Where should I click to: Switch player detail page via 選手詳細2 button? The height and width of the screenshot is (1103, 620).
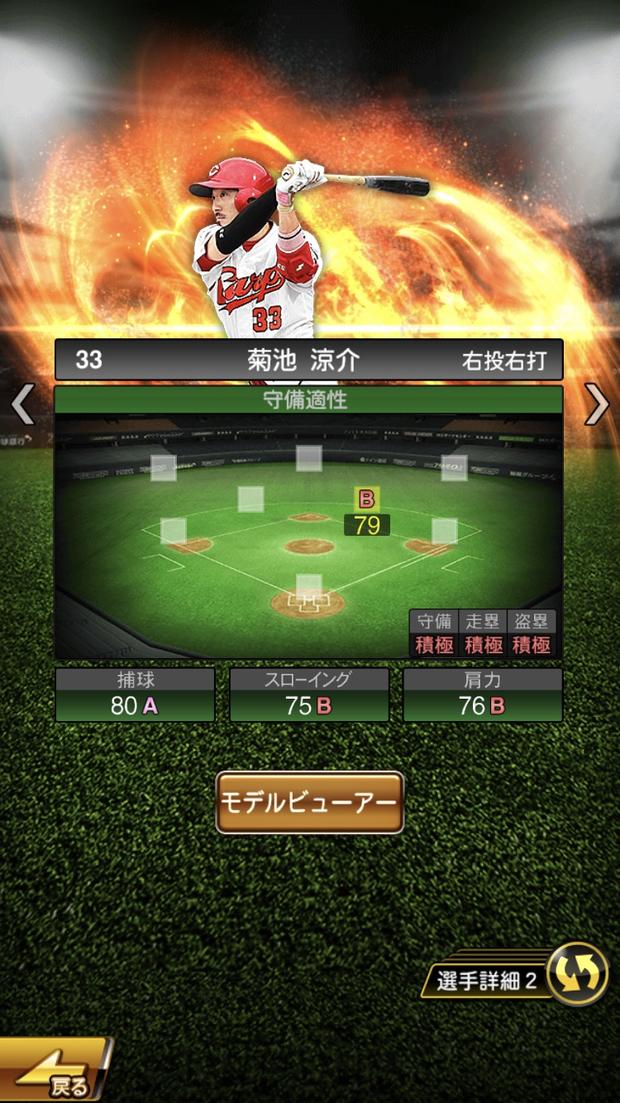coord(520,977)
